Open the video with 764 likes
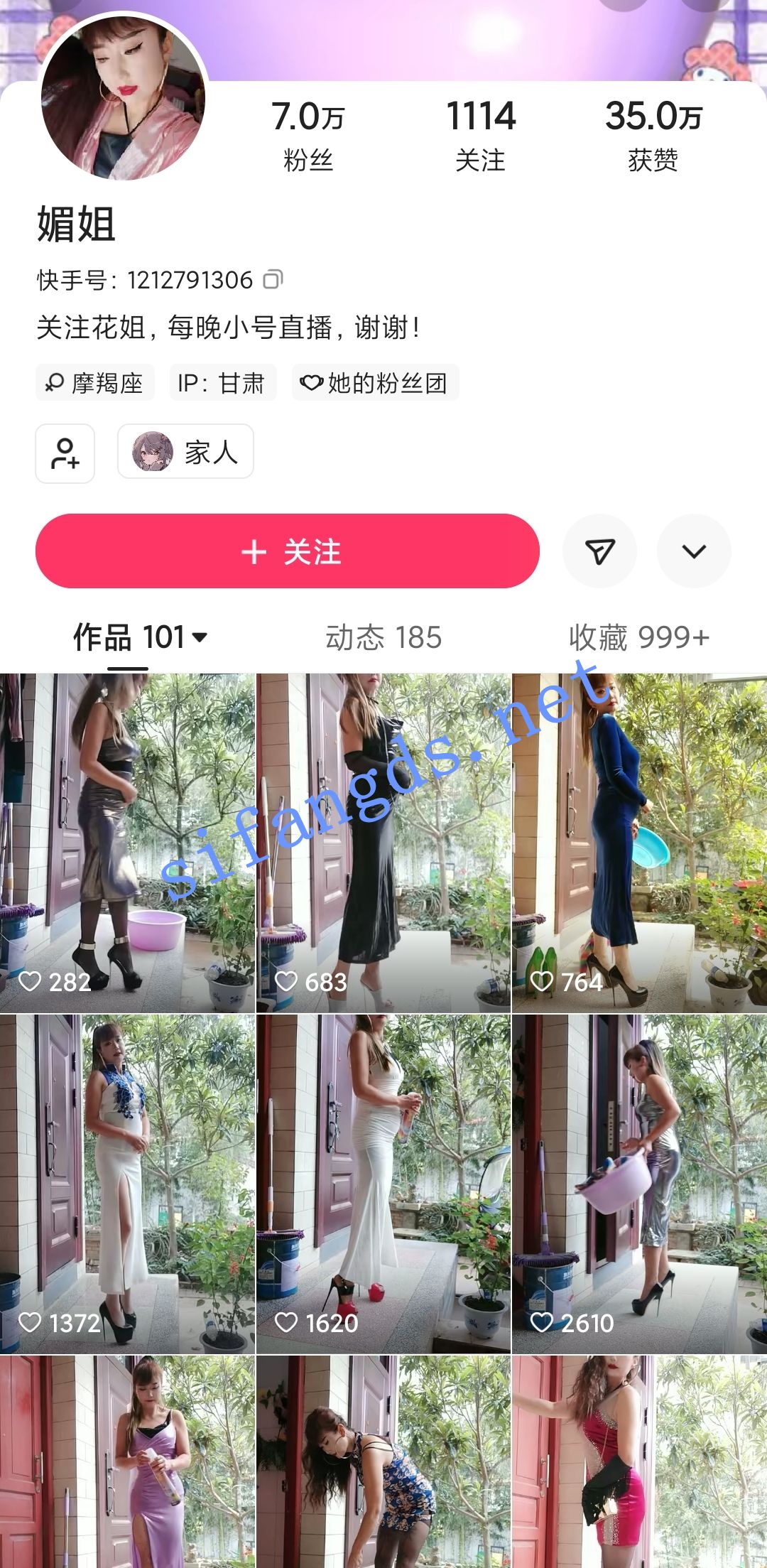The width and height of the screenshot is (767, 1568). (x=639, y=842)
